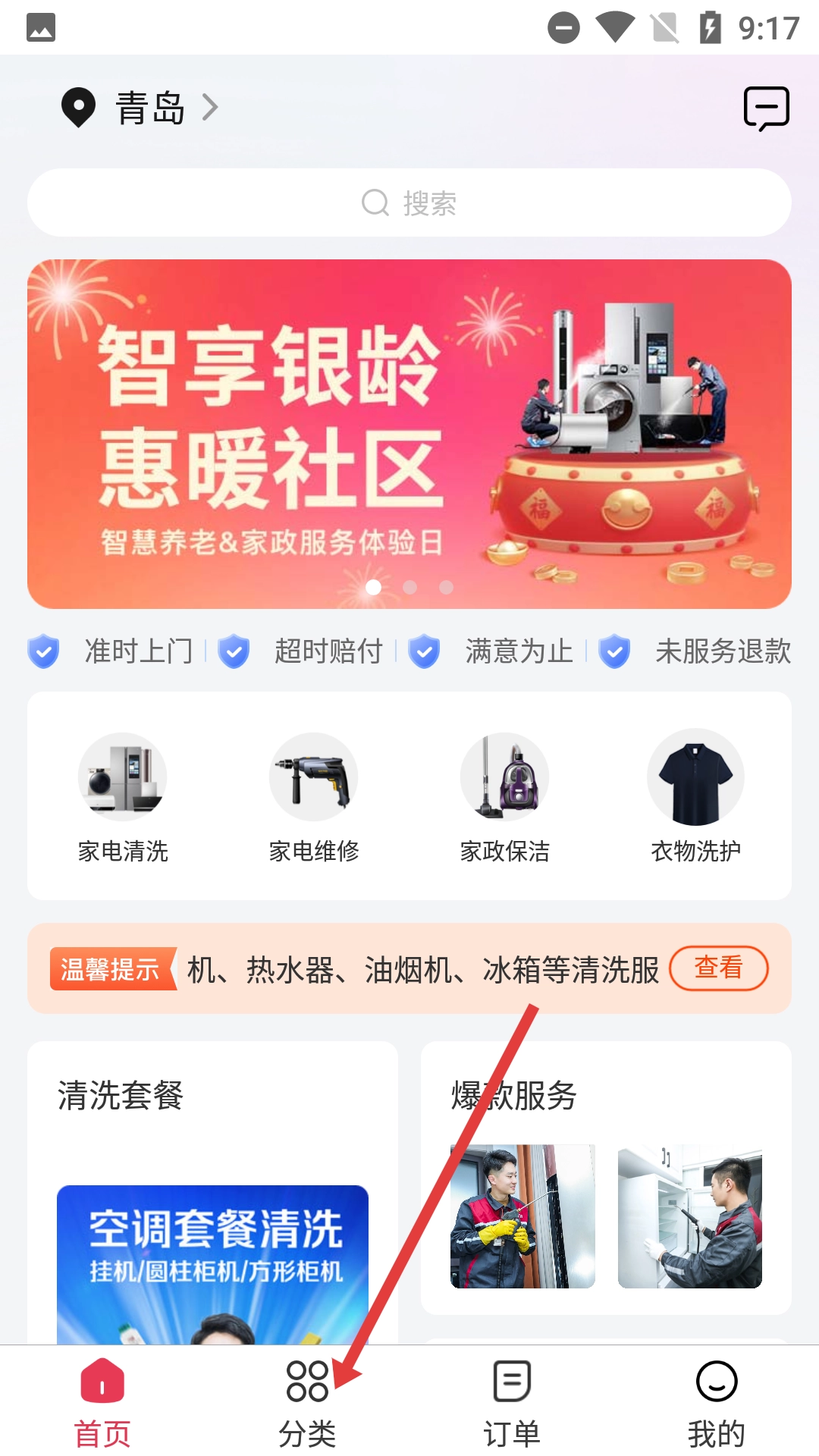Open the 空调套餐清洗 package card
Screen dimensions: 819x1456
click(x=212, y=1263)
